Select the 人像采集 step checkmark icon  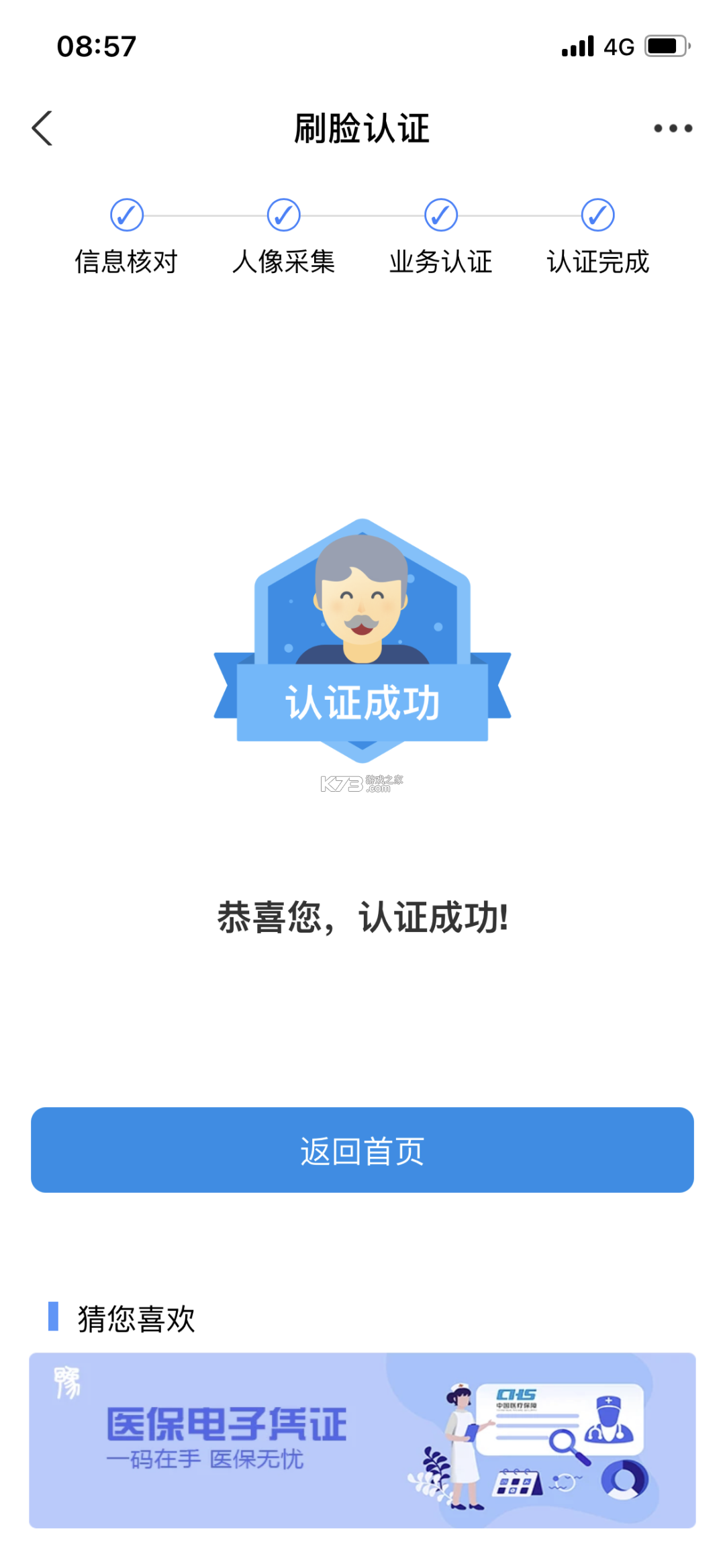coord(284,215)
